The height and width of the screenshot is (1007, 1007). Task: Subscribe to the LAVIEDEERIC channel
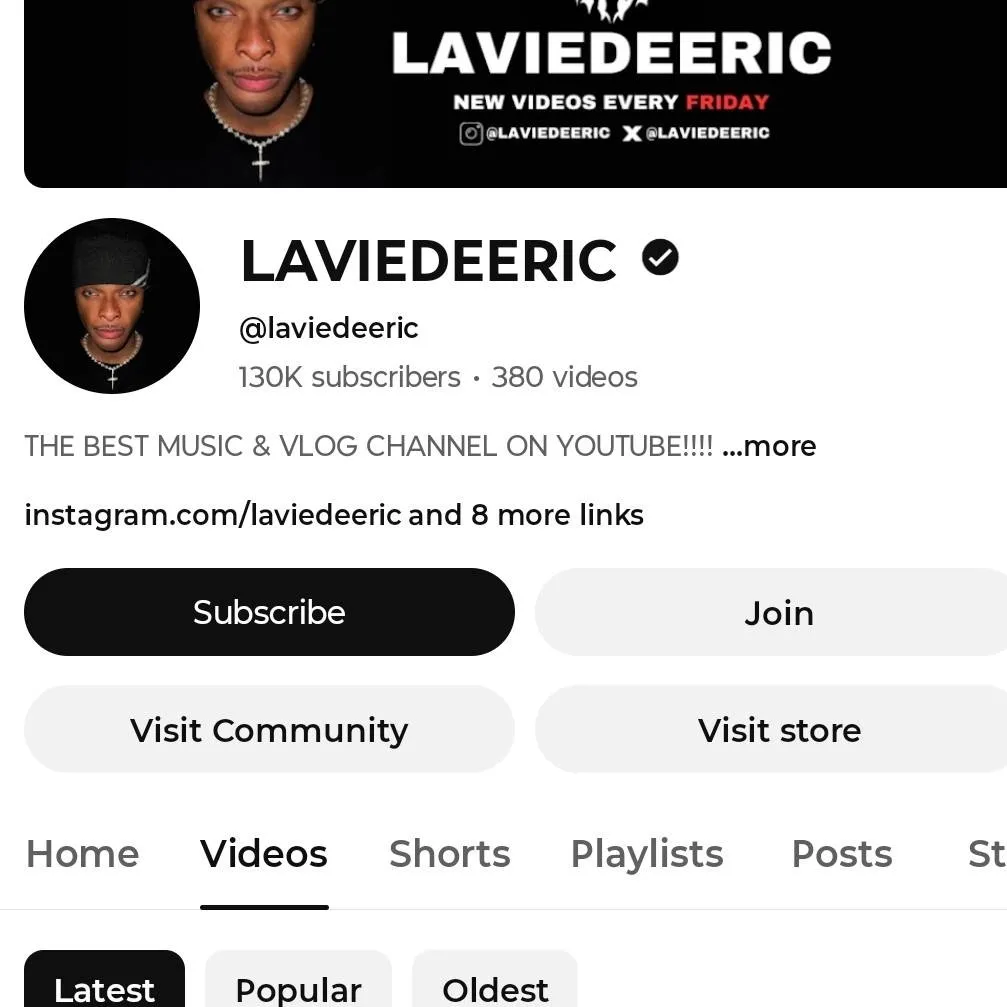(269, 612)
